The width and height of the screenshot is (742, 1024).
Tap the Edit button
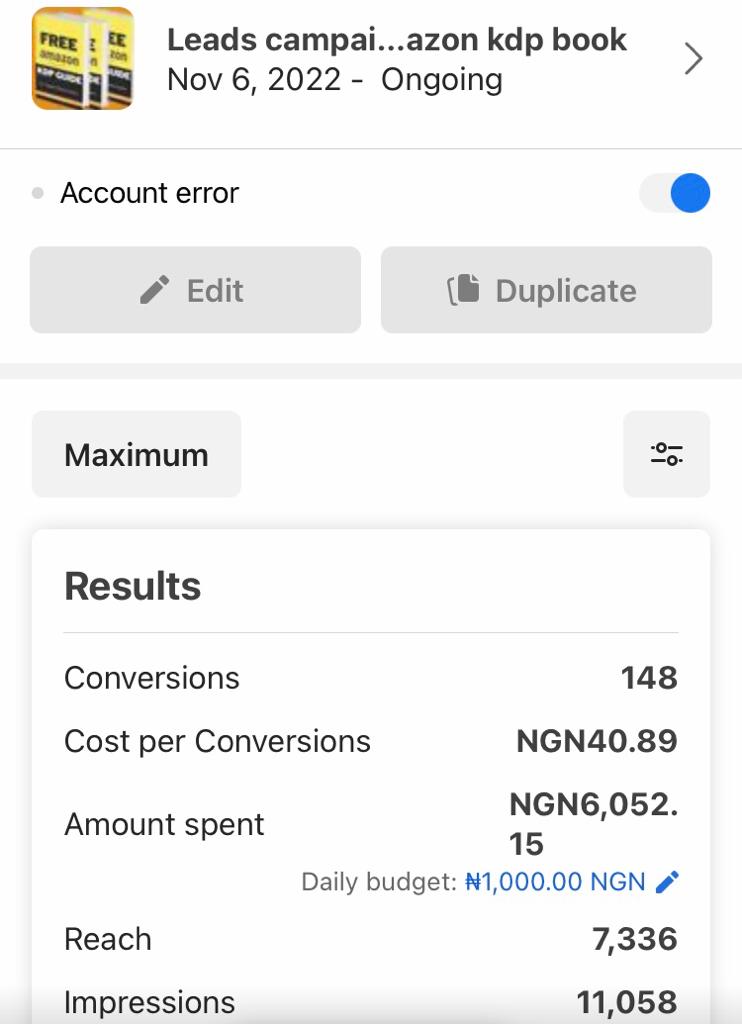click(195, 290)
